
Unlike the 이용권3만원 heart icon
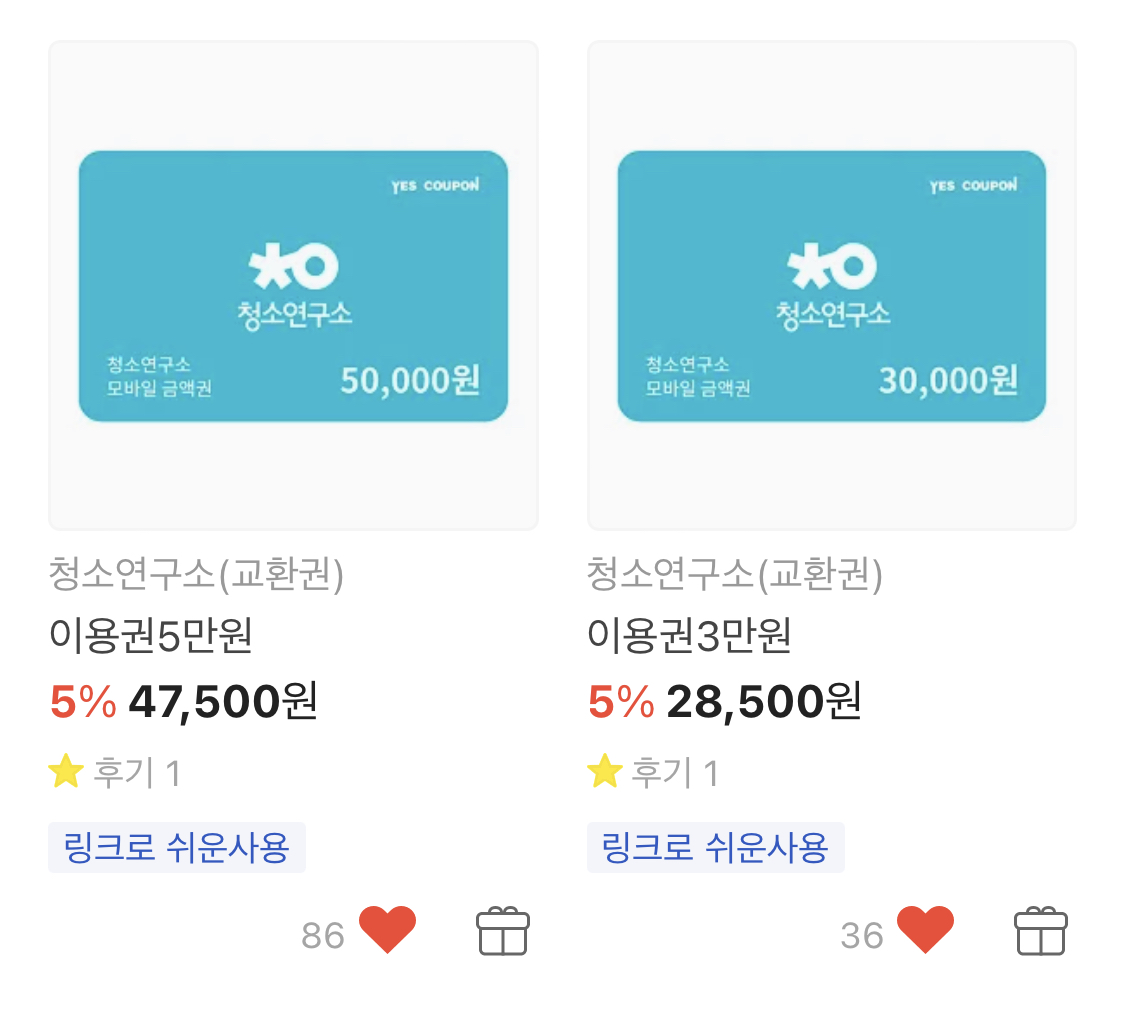pyautogui.click(x=926, y=929)
